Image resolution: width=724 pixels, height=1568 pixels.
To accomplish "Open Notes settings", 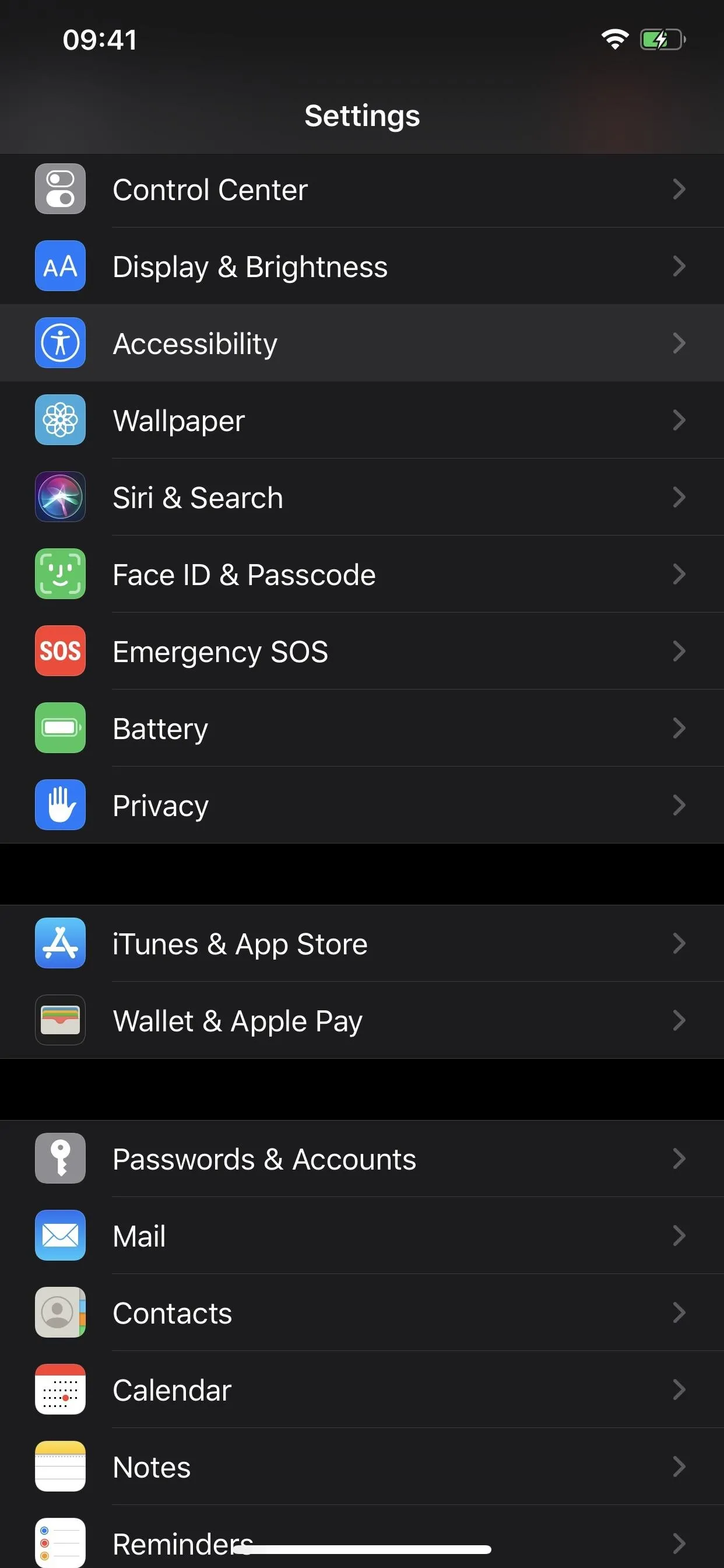I will [x=362, y=1466].
